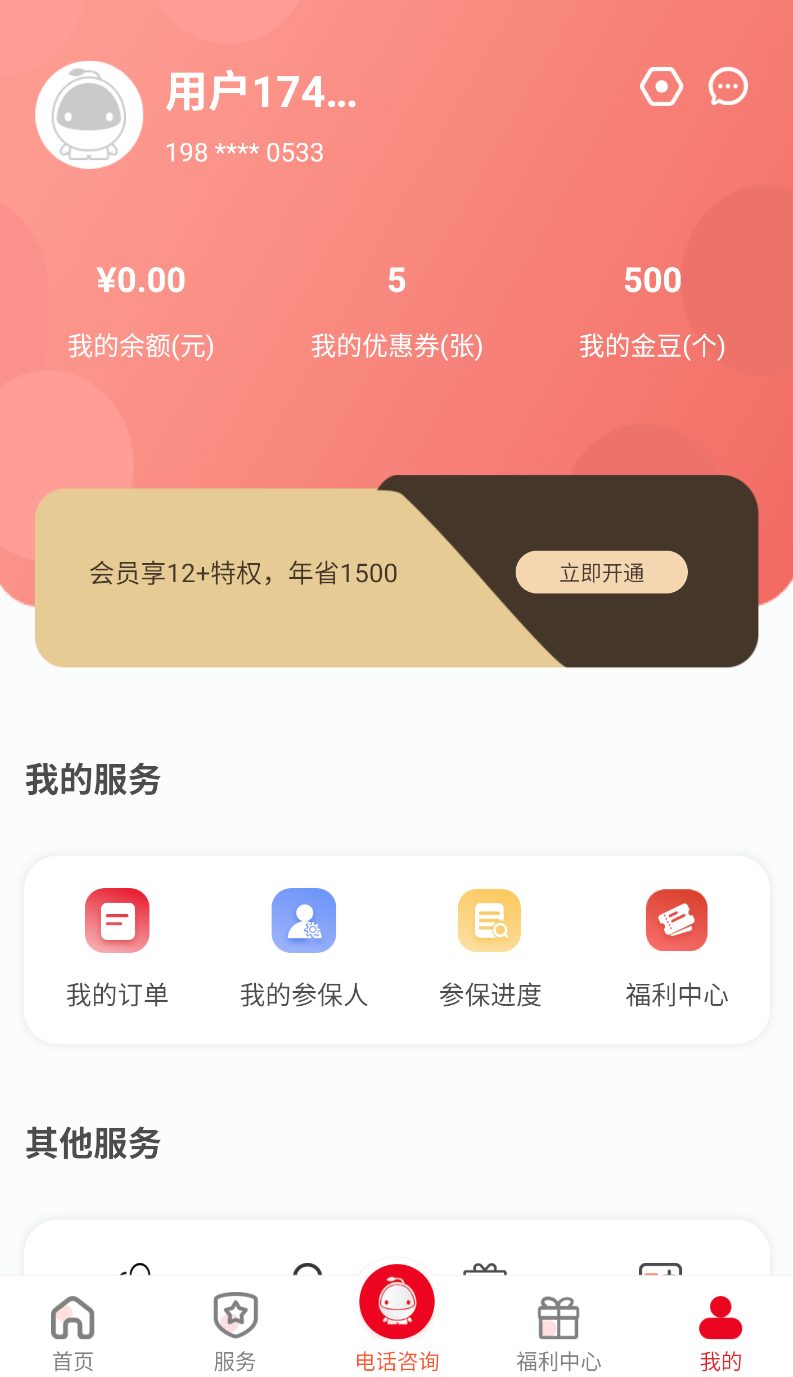Select the 我的 tab
The height and width of the screenshot is (1377, 793).
(x=721, y=1333)
